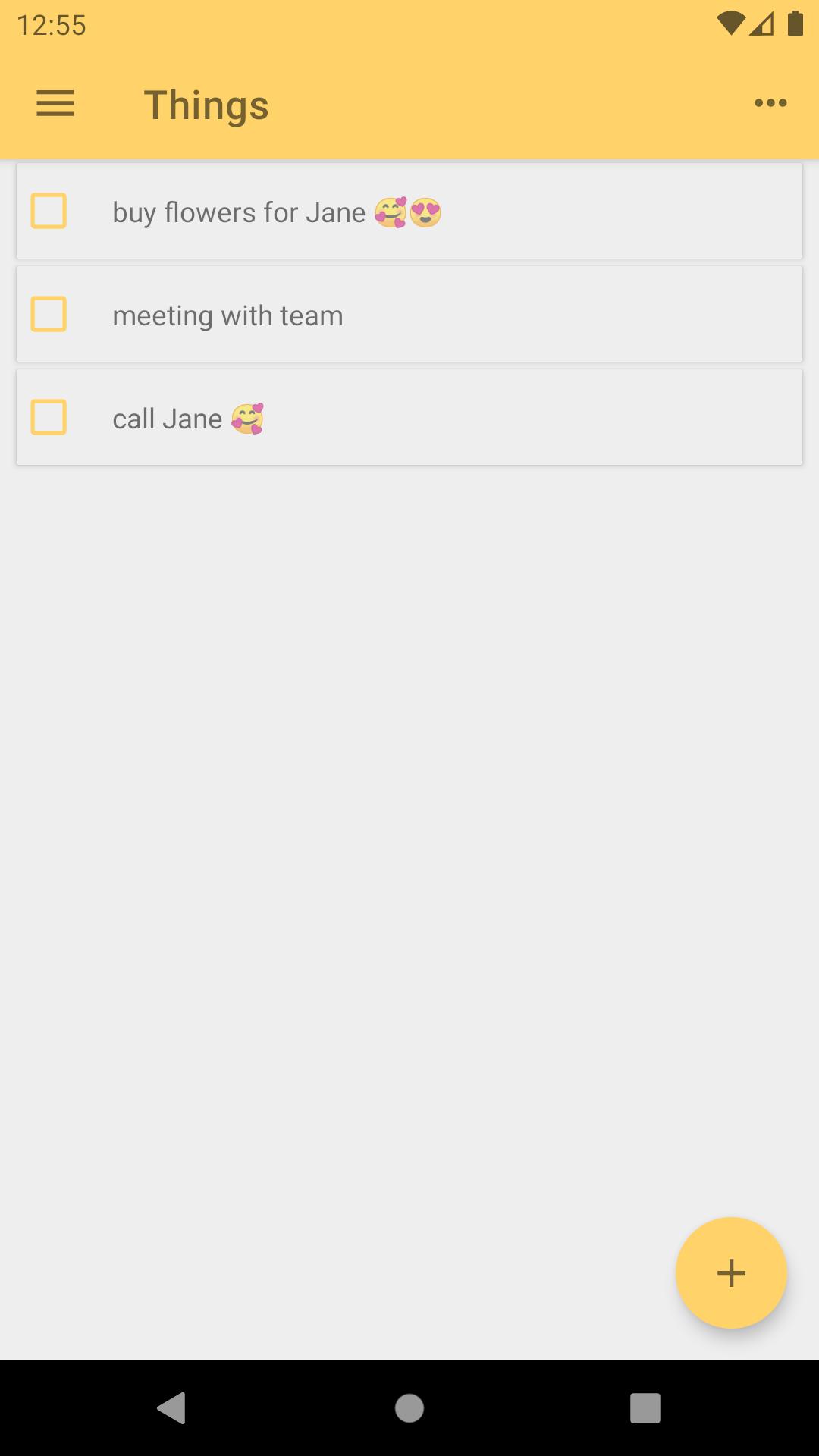Tick the 'call Jane' checkbox

49,417
